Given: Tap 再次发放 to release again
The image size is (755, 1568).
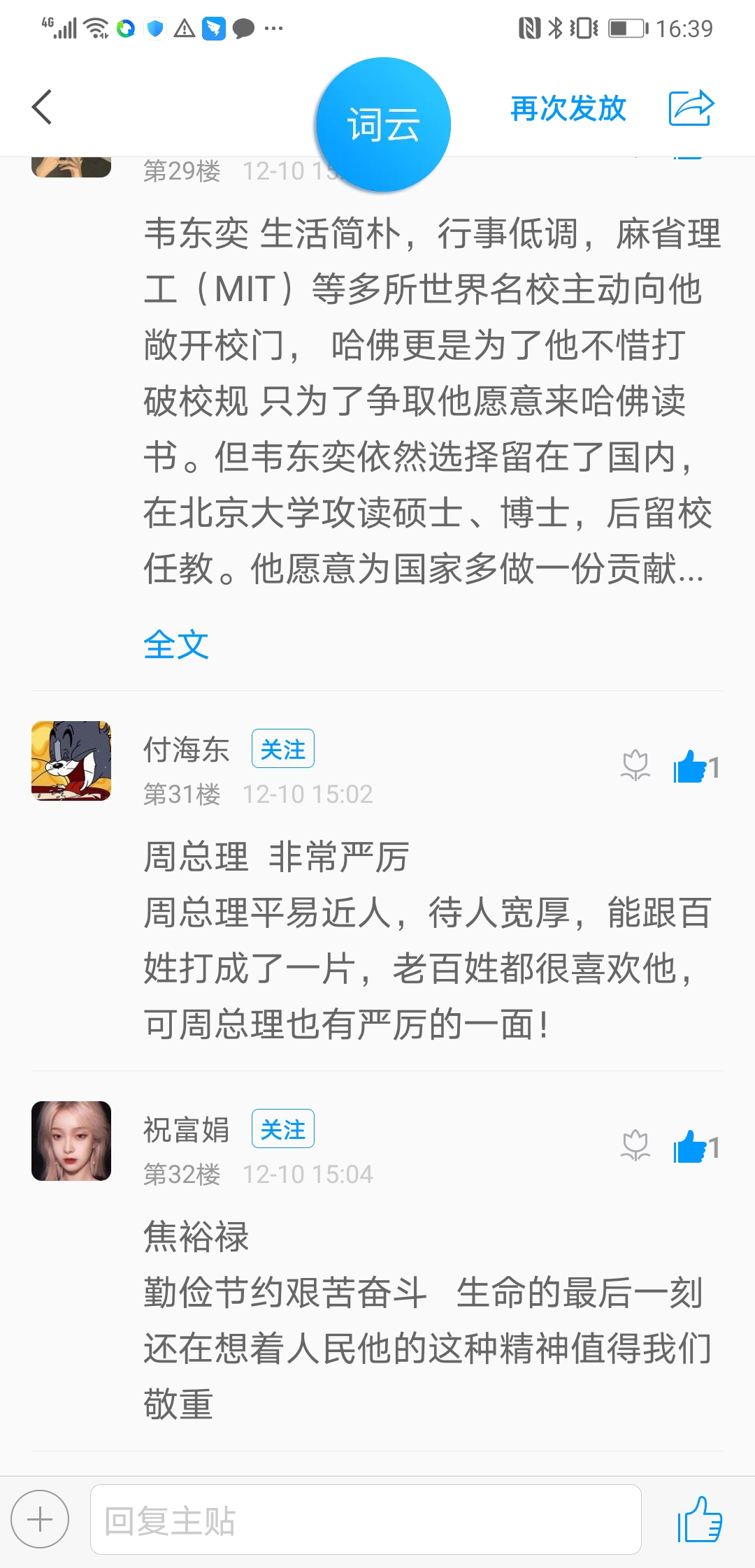Looking at the screenshot, I should (x=568, y=108).
